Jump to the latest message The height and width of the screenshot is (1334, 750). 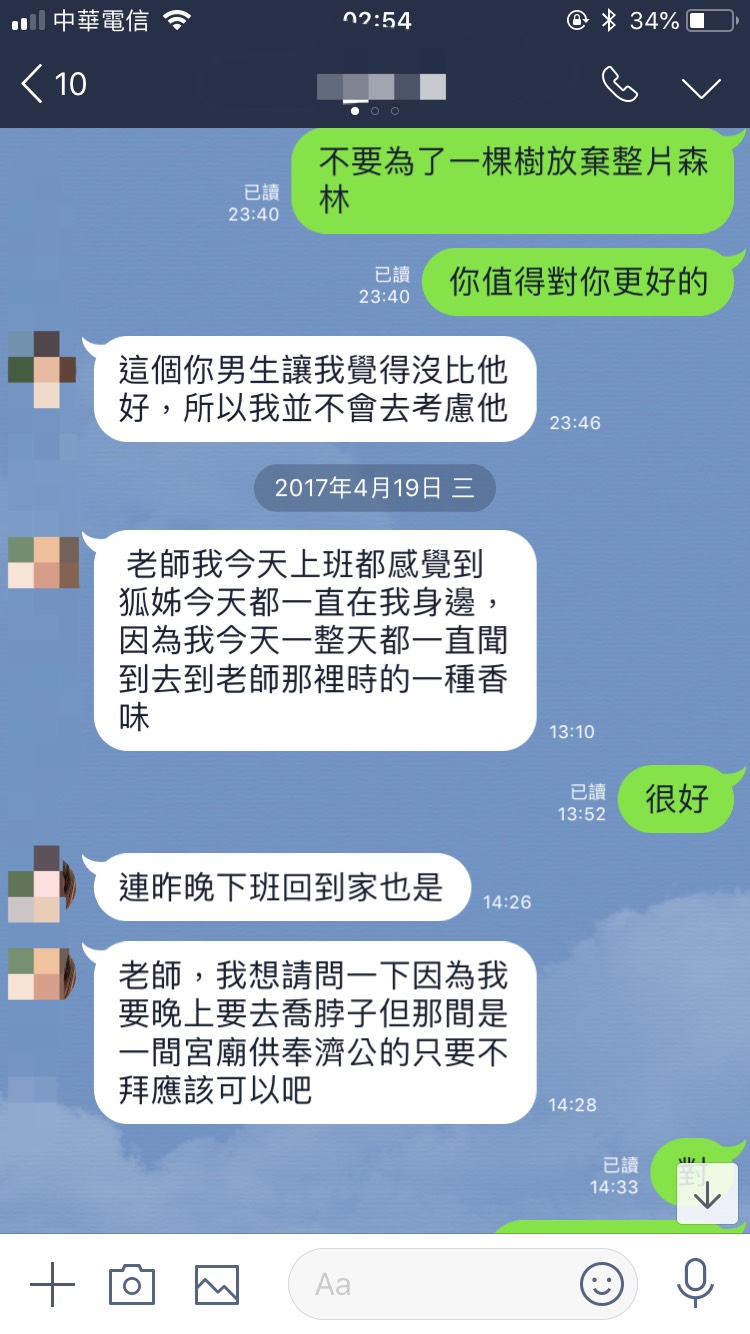tap(707, 1194)
